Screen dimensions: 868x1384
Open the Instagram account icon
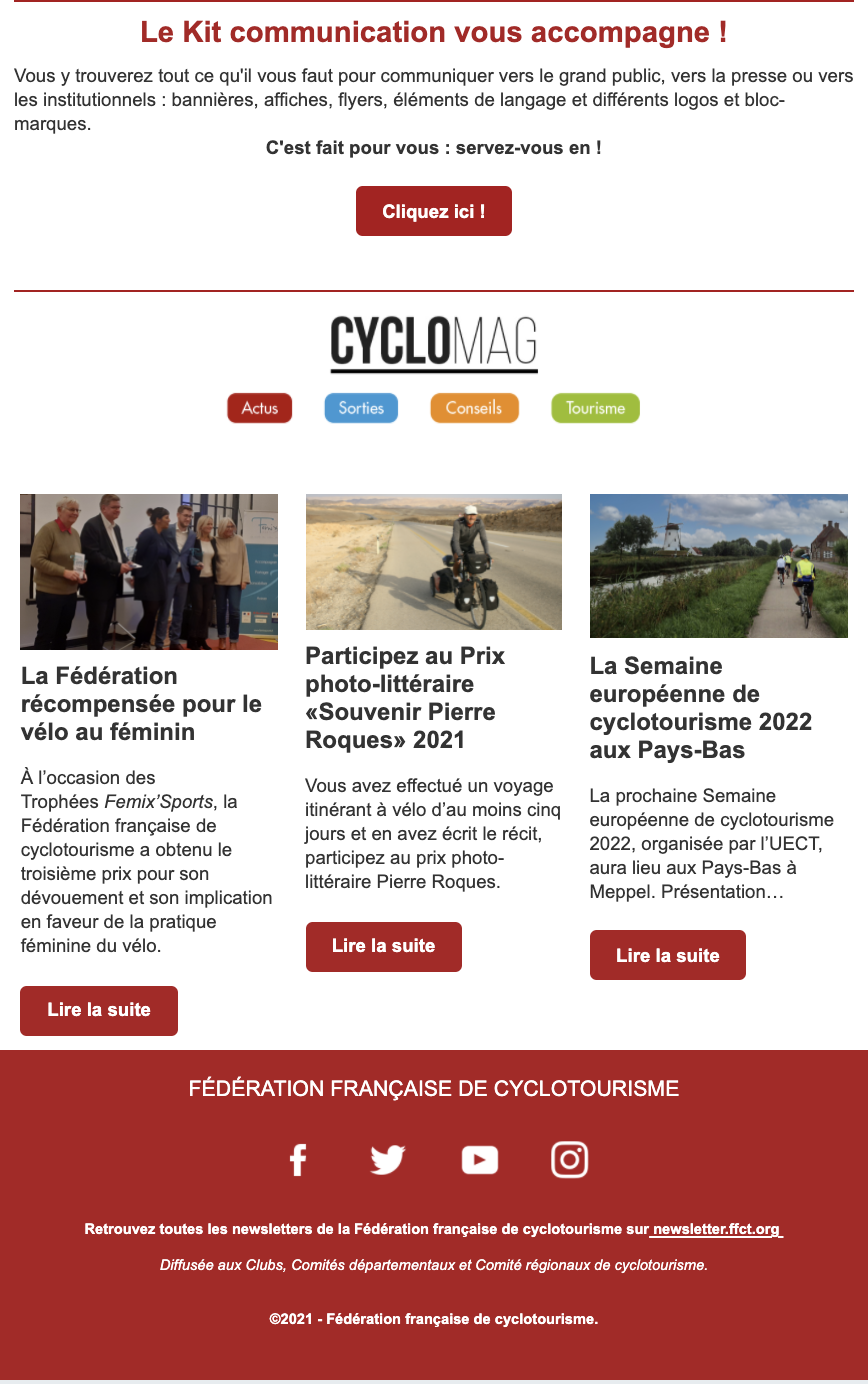coord(570,1160)
